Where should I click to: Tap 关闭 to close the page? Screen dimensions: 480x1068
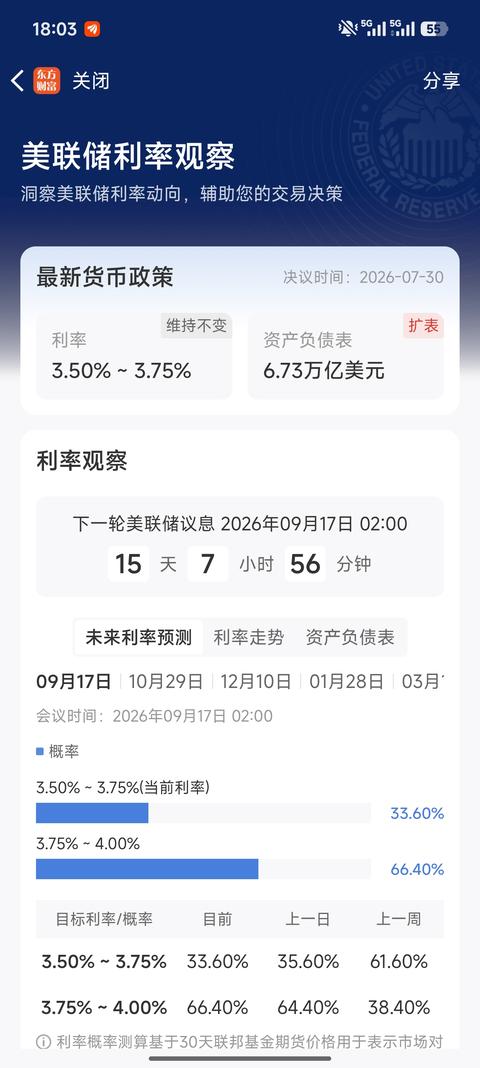pyautogui.click(x=91, y=81)
